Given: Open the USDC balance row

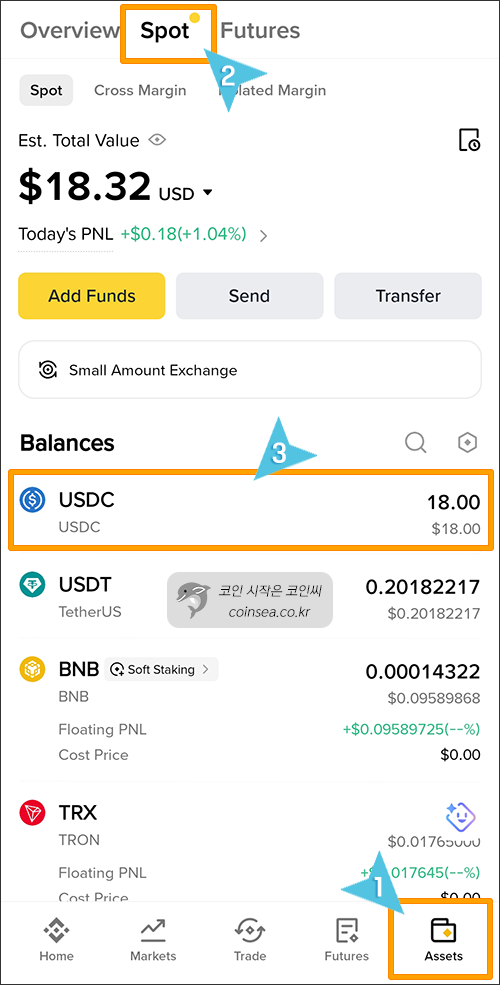Looking at the screenshot, I should tap(250, 511).
